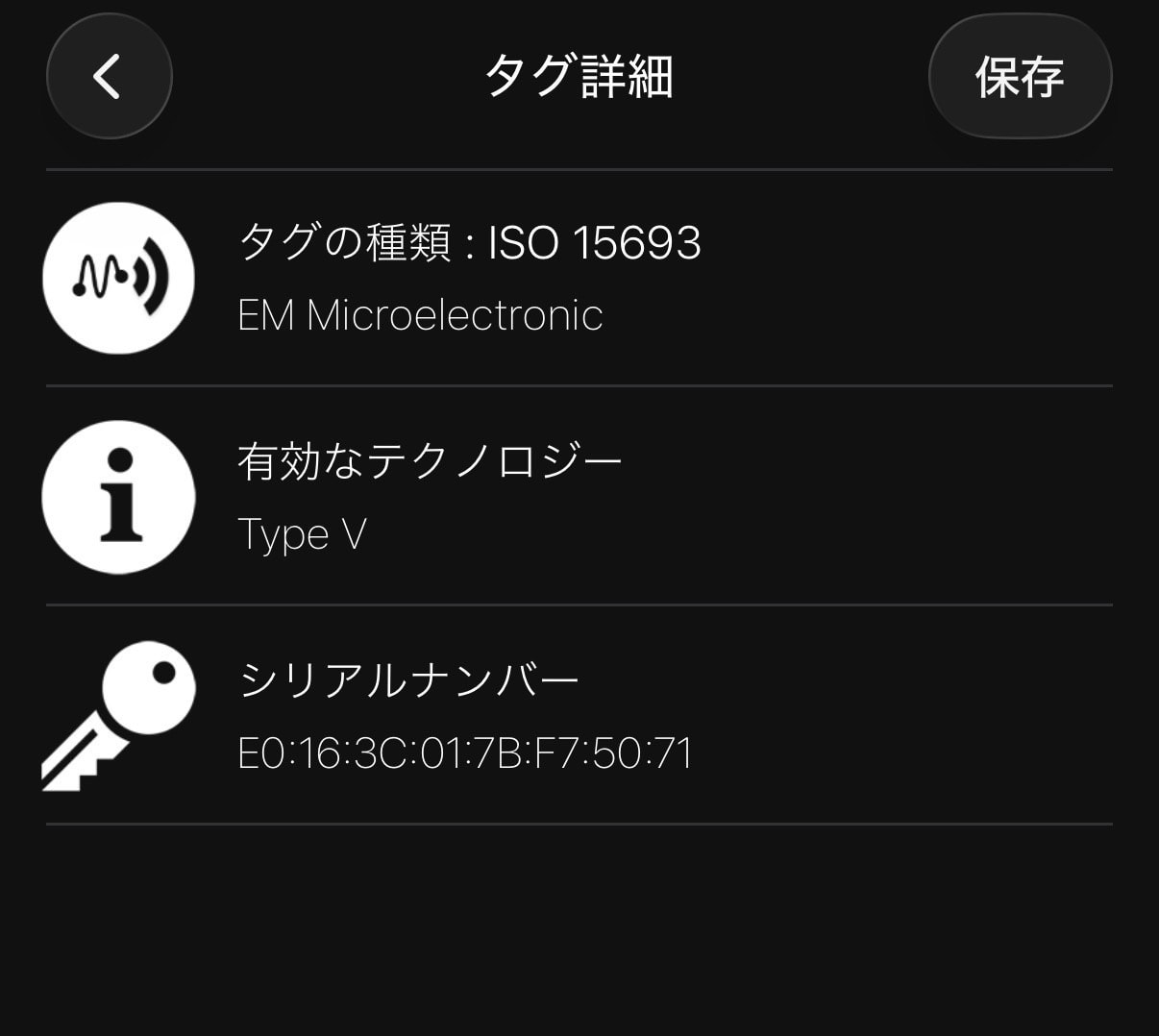Tap the 保存 button to save the tag
Screen dimensions: 1159x1036
[1020, 76]
